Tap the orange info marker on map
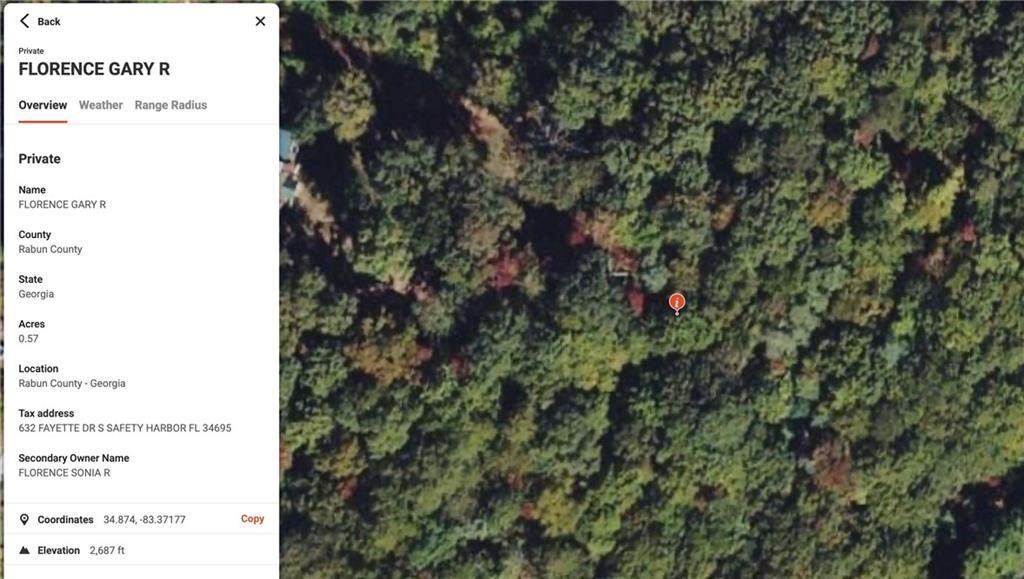The width and height of the screenshot is (1024, 579). click(677, 301)
